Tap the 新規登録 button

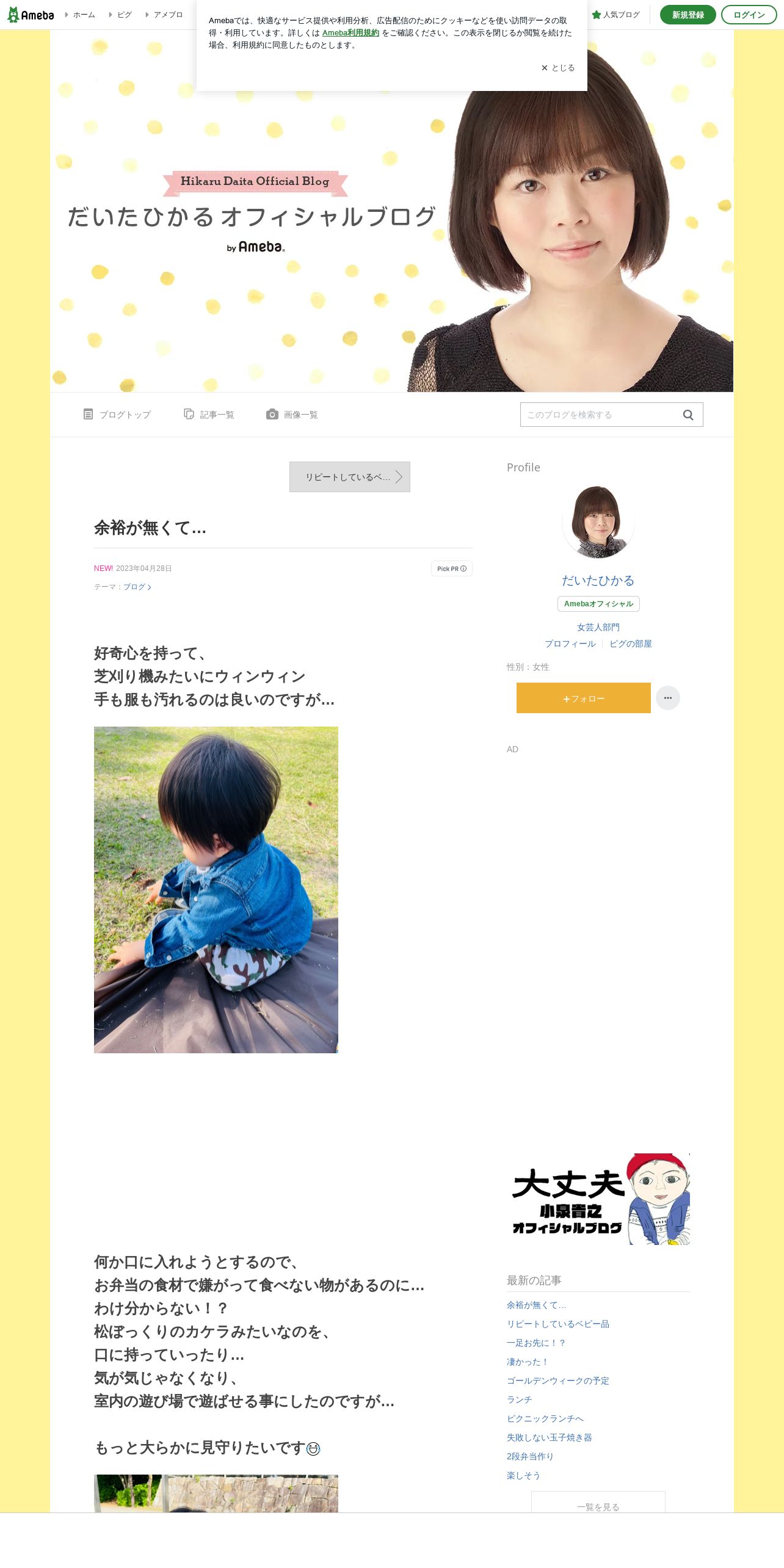click(x=688, y=15)
